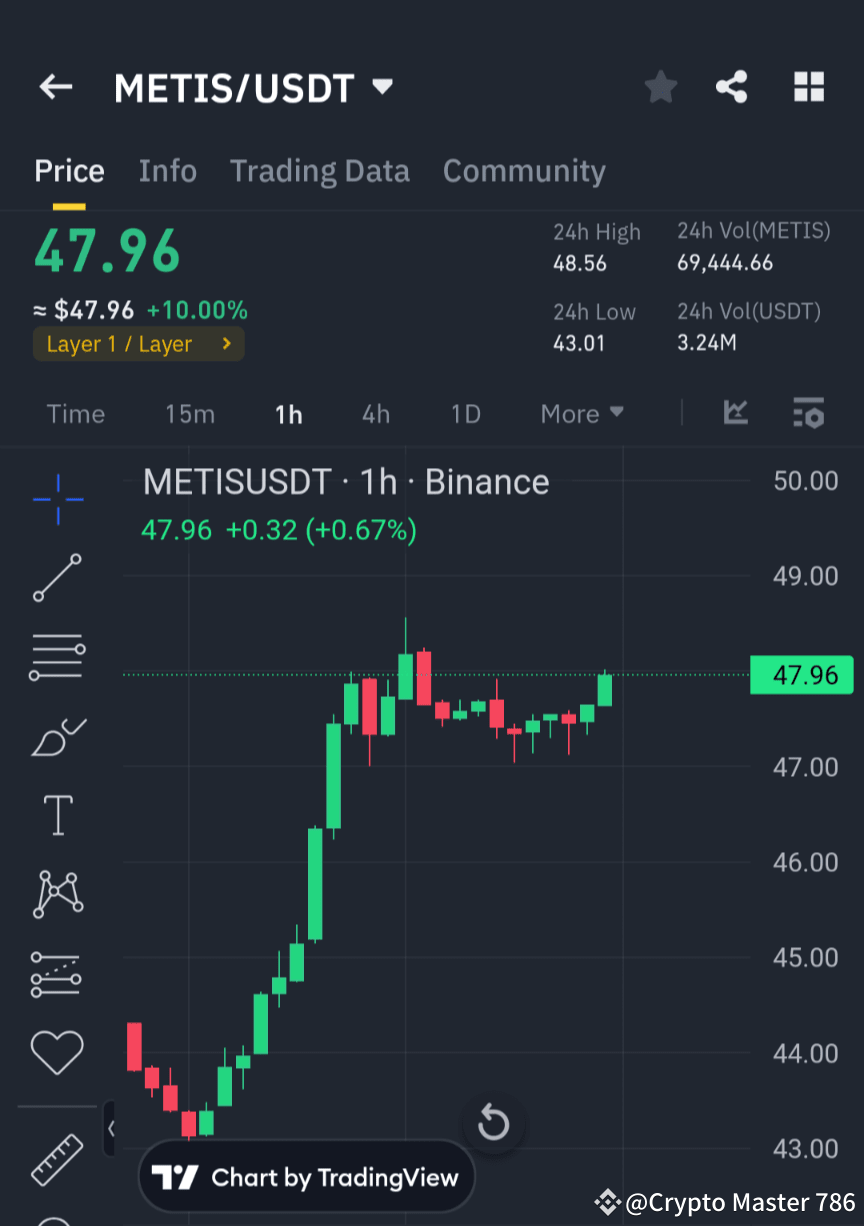Expand the More timeframes dropdown
Screen dimensions: 864x1226
click(581, 413)
